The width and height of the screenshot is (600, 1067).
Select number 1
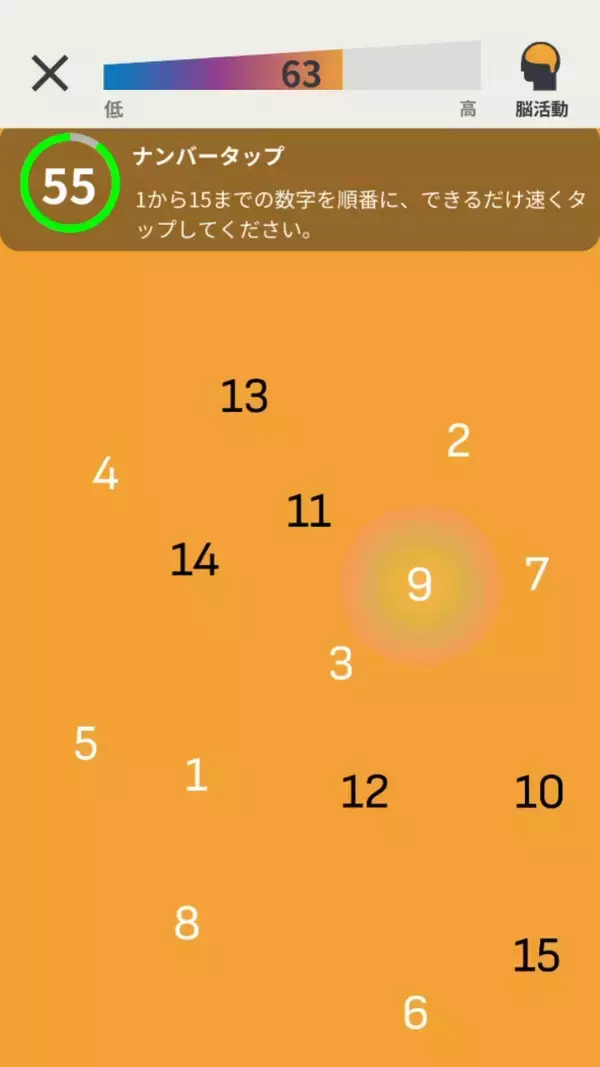(x=197, y=775)
